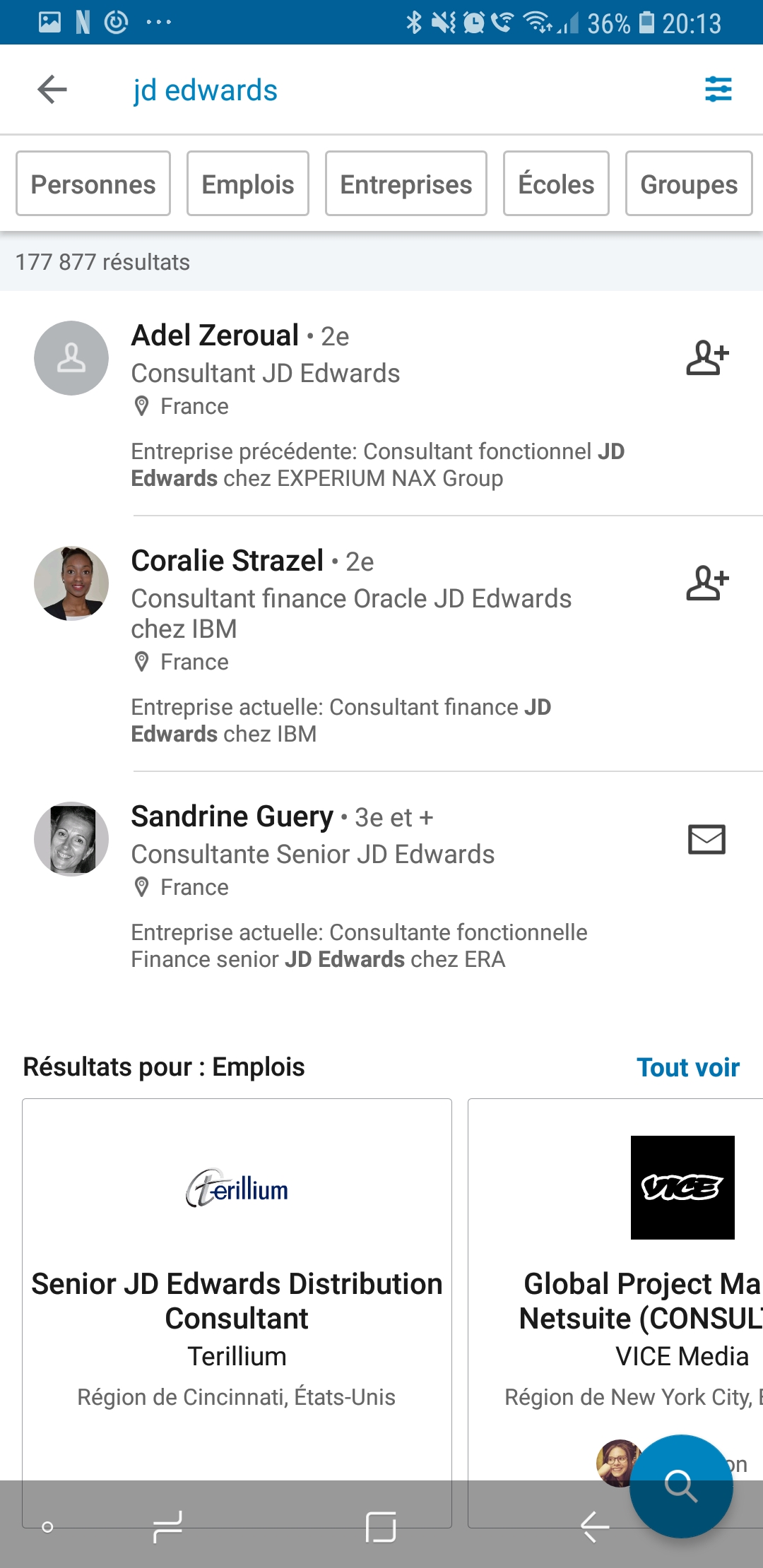Tap the floating search button

click(681, 1486)
